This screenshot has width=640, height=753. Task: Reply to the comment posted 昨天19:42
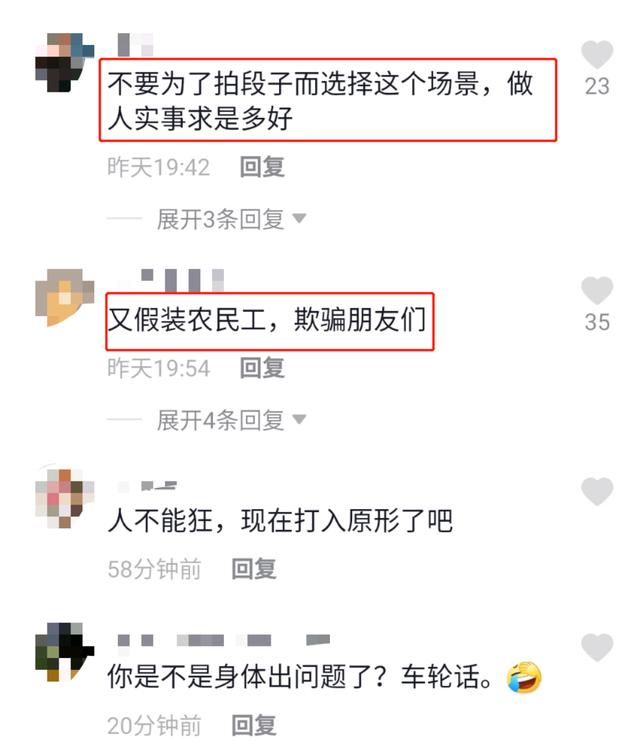click(x=262, y=167)
